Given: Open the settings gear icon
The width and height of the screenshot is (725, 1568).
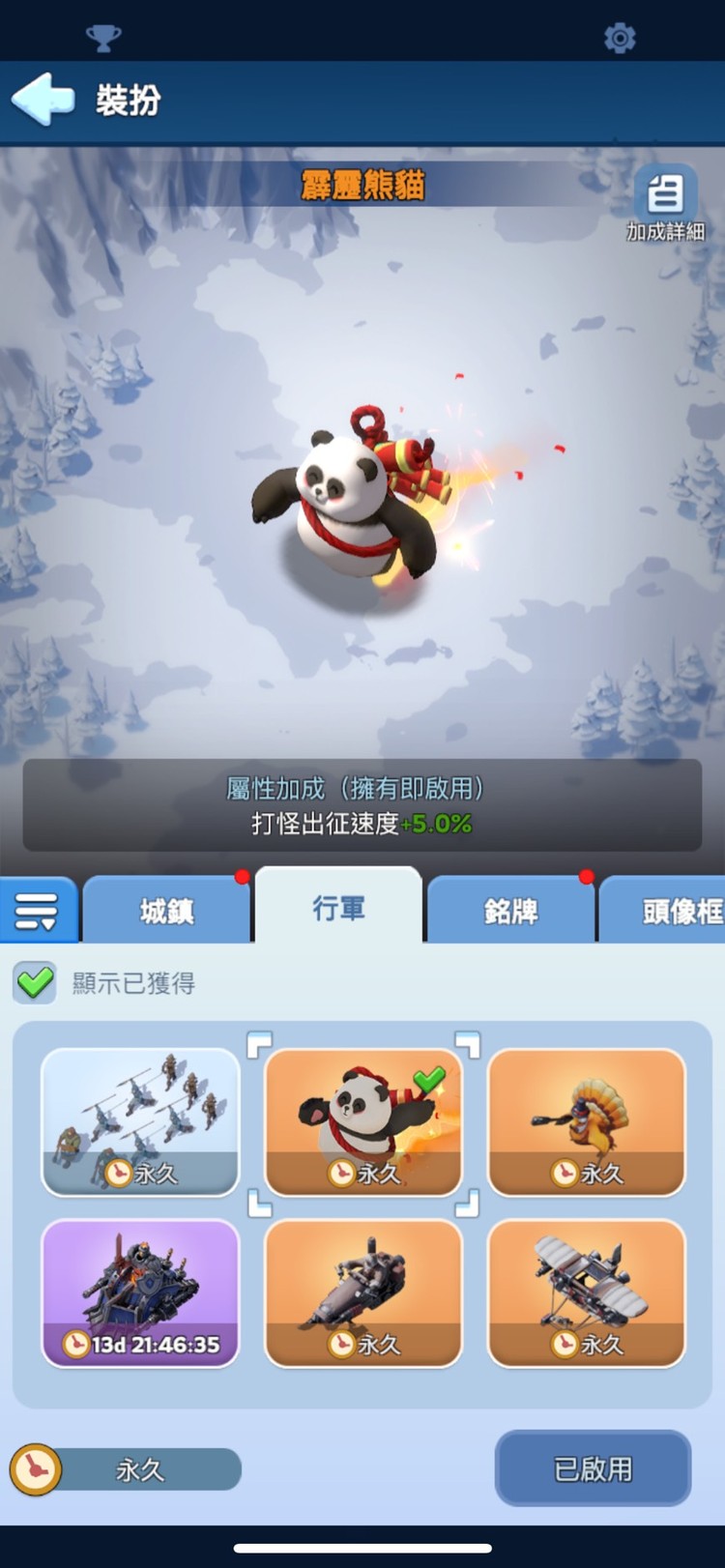Looking at the screenshot, I should click(620, 39).
